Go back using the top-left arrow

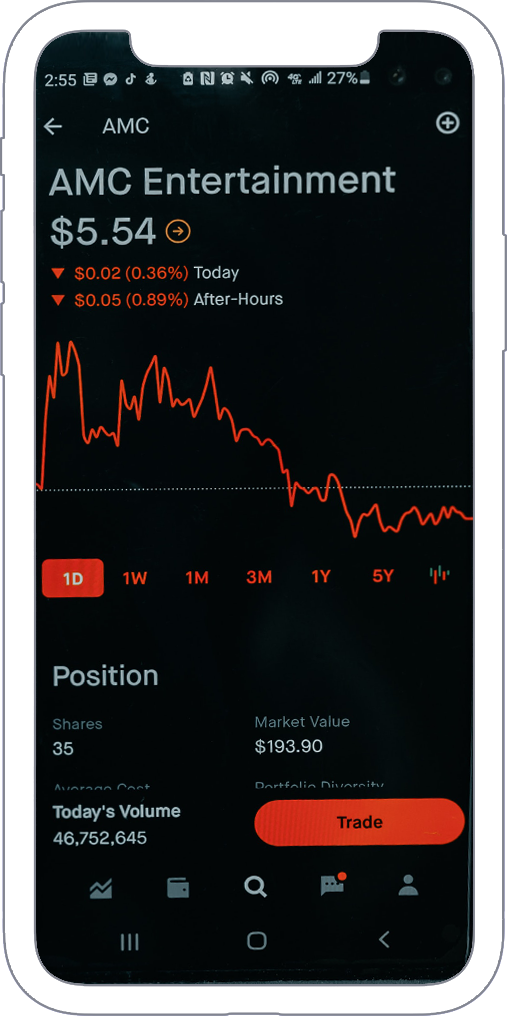pyautogui.click(x=53, y=126)
